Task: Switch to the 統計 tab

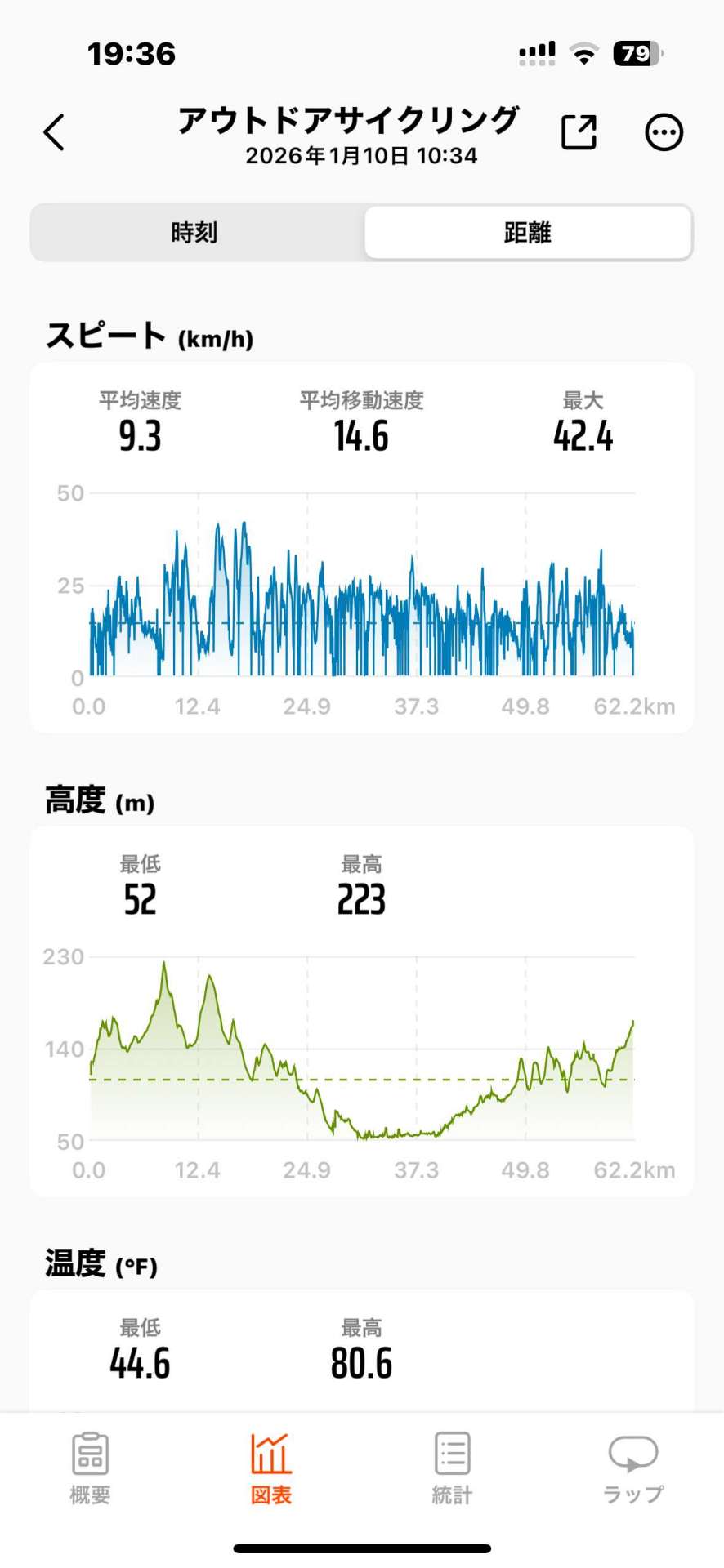Action: (x=452, y=1468)
